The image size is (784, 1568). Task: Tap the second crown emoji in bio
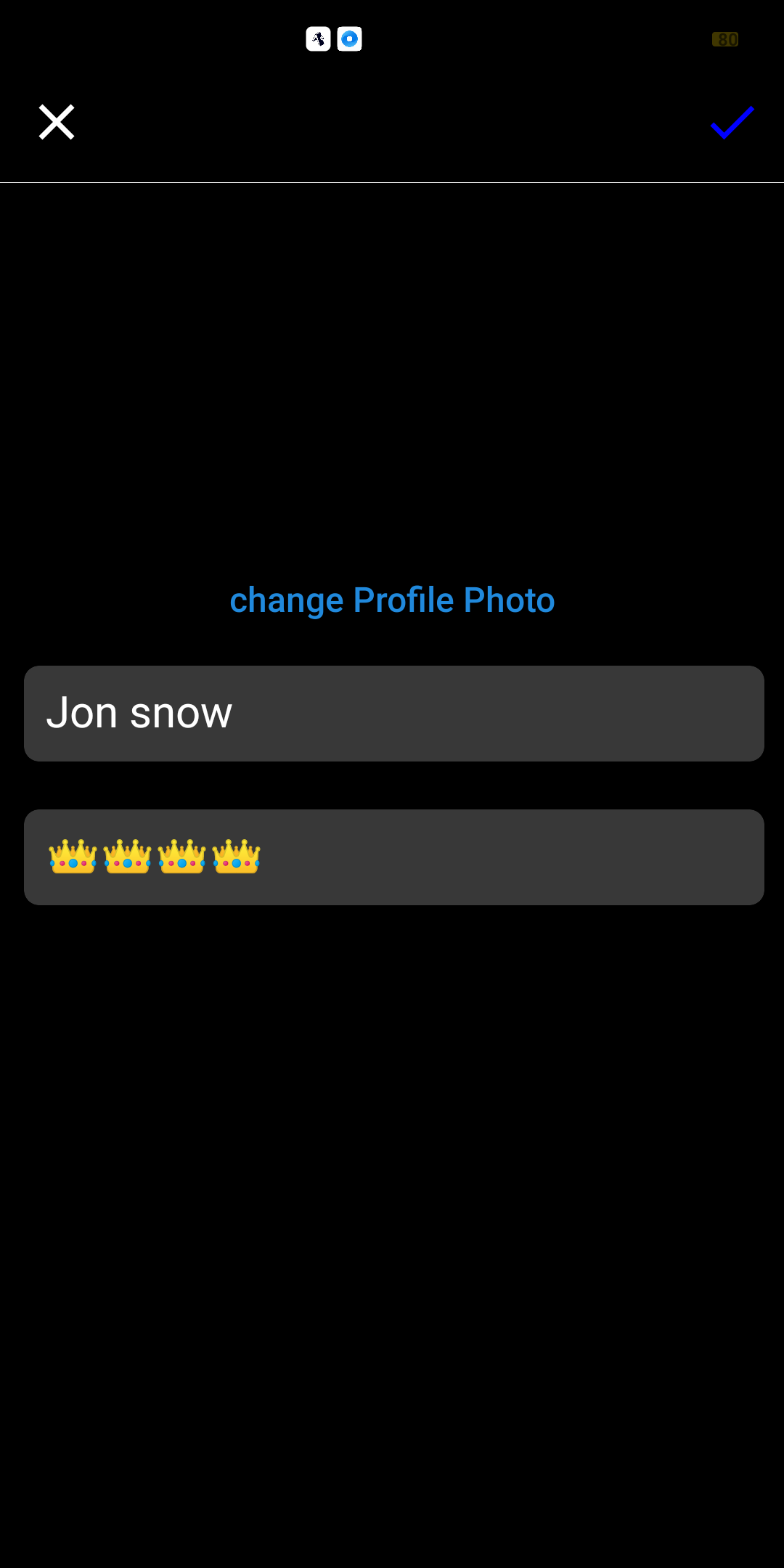point(128,857)
